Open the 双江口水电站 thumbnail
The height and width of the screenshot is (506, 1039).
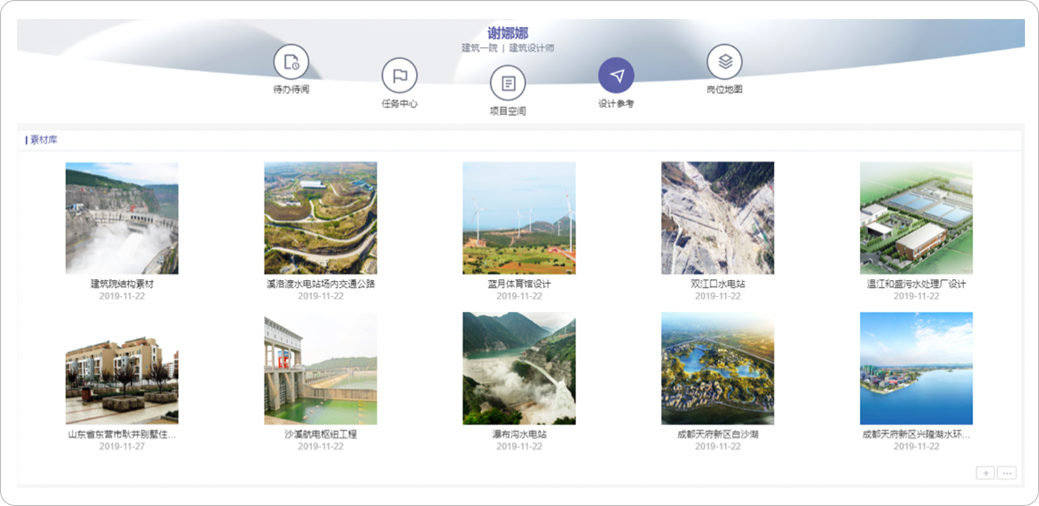coord(717,218)
